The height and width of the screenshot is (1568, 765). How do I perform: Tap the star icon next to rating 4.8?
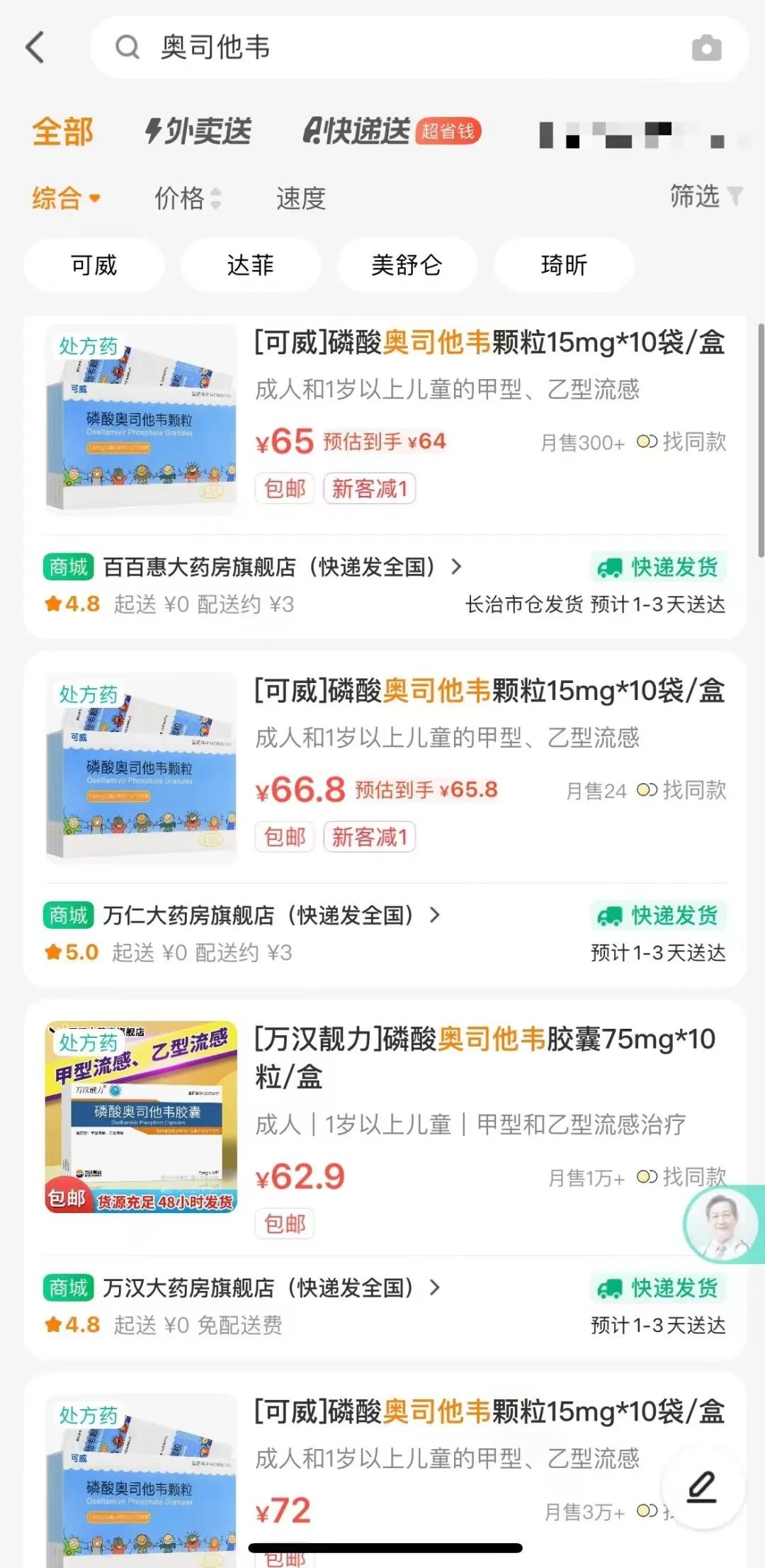coord(55,604)
